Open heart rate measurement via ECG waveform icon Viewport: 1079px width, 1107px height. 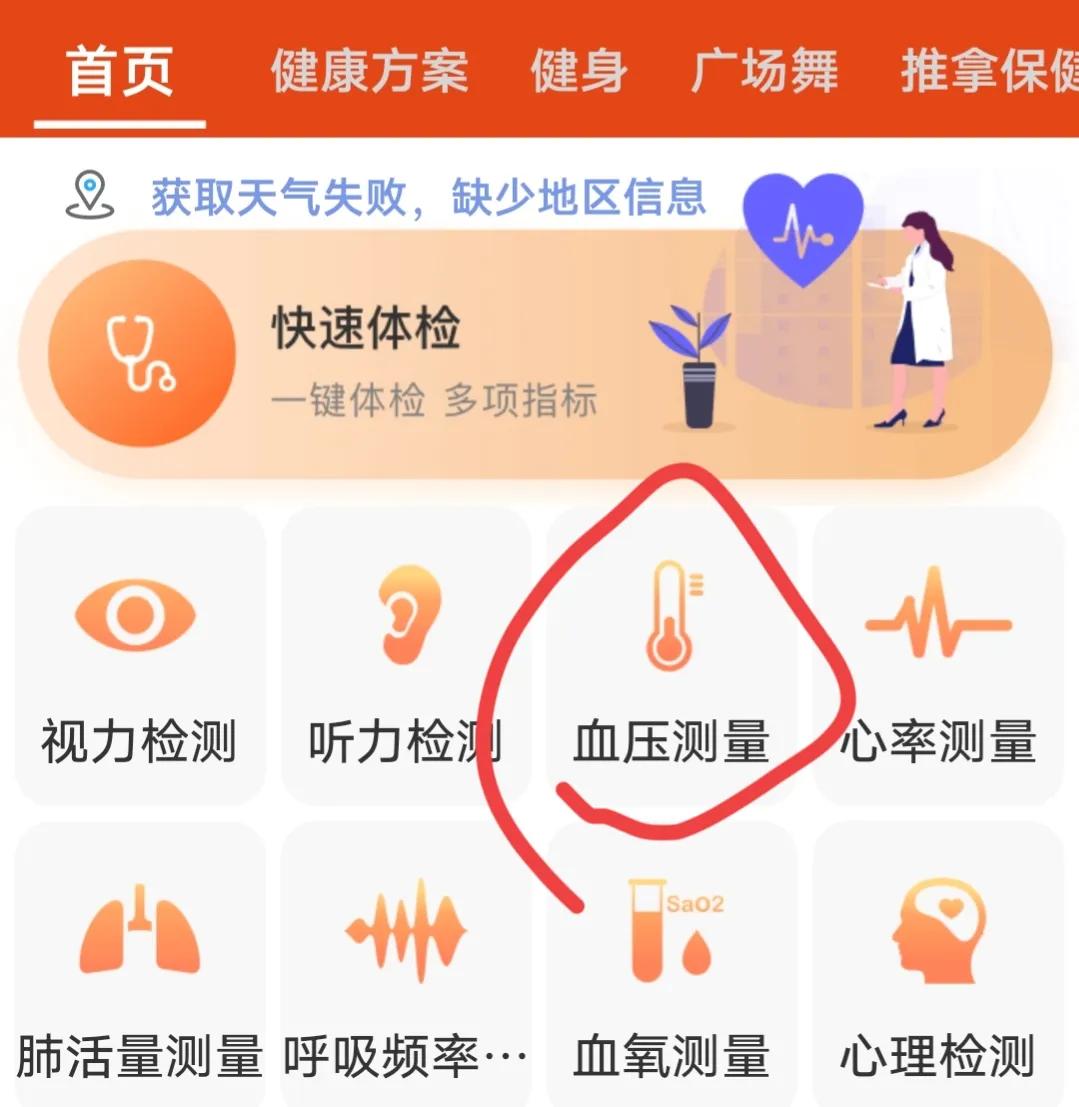pyautogui.click(x=936, y=612)
